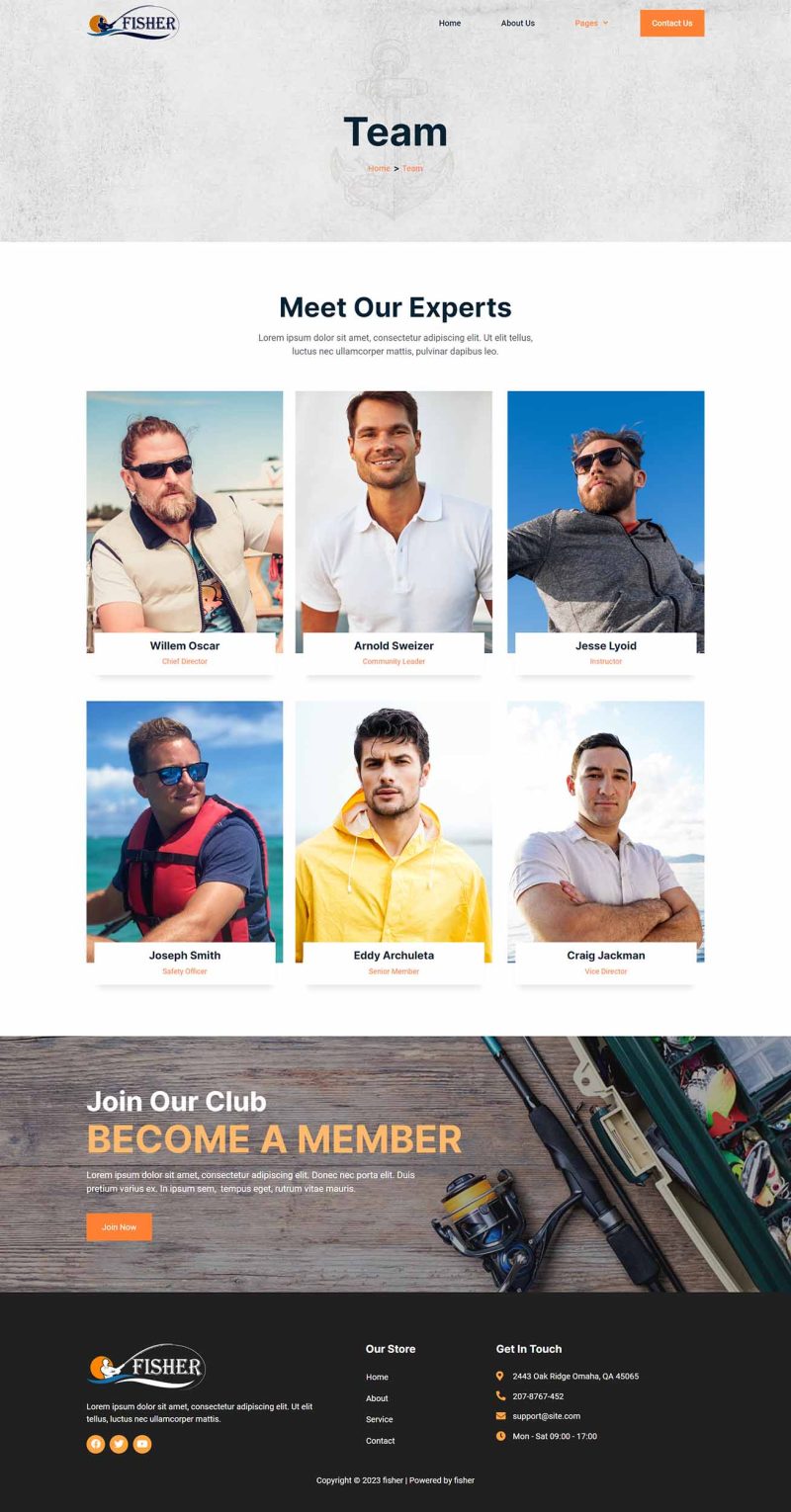Open the Facebook icon in footer
The height and width of the screenshot is (1512, 791).
(96, 1444)
